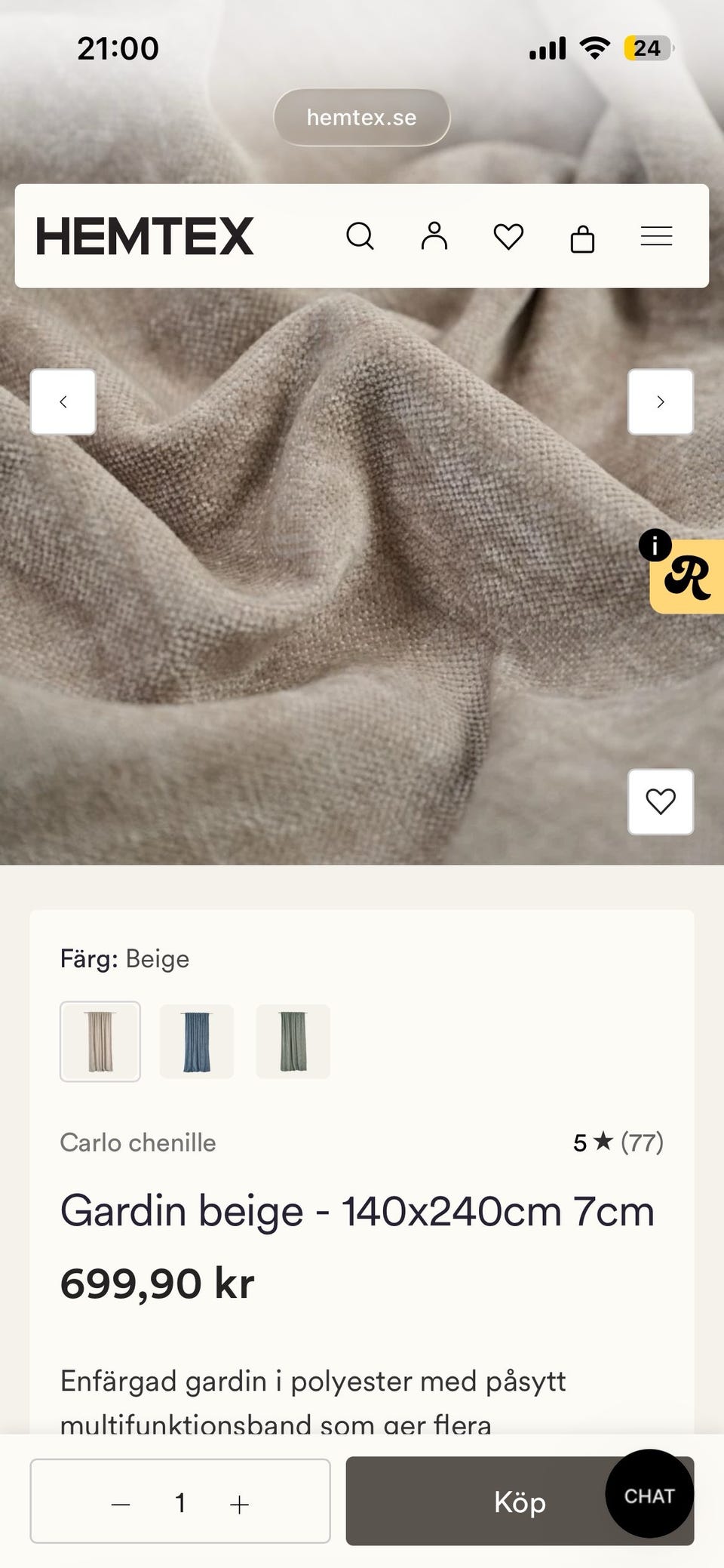This screenshot has width=724, height=1568.
Task: Open the shopping bag
Action: [x=582, y=238]
